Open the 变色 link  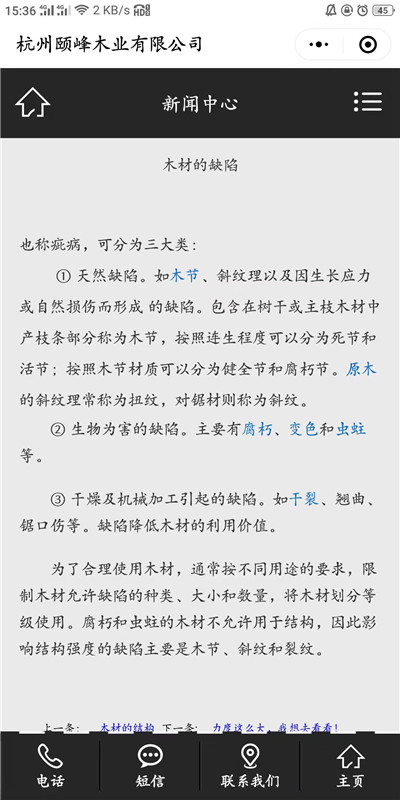click(x=304, y=429)
